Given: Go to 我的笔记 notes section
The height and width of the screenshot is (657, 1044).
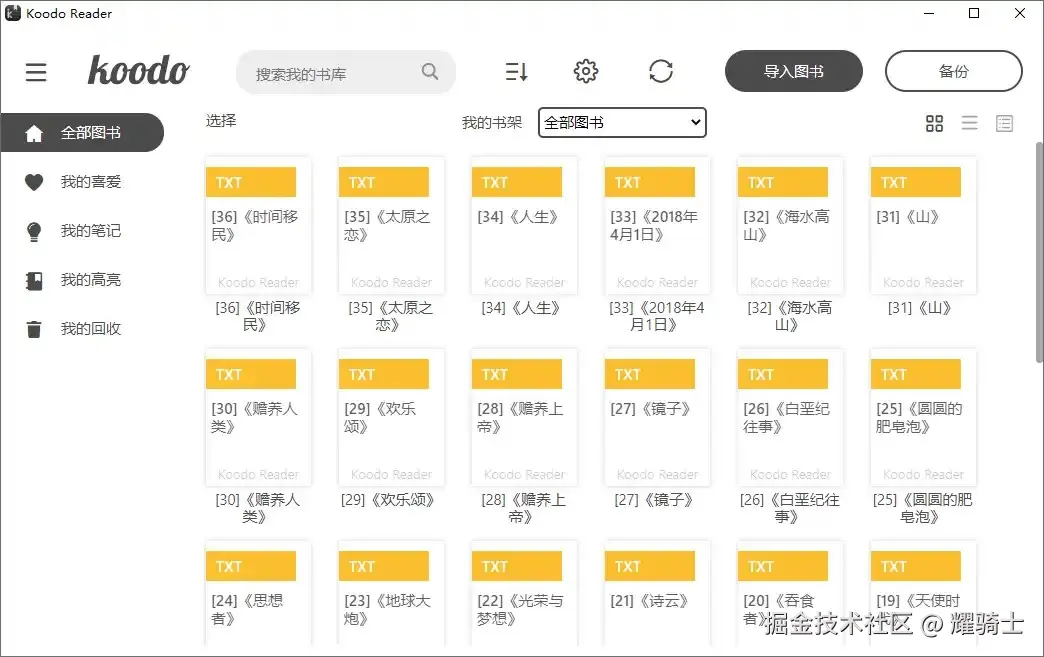Looking at the screenshot, I should point(90,231).
